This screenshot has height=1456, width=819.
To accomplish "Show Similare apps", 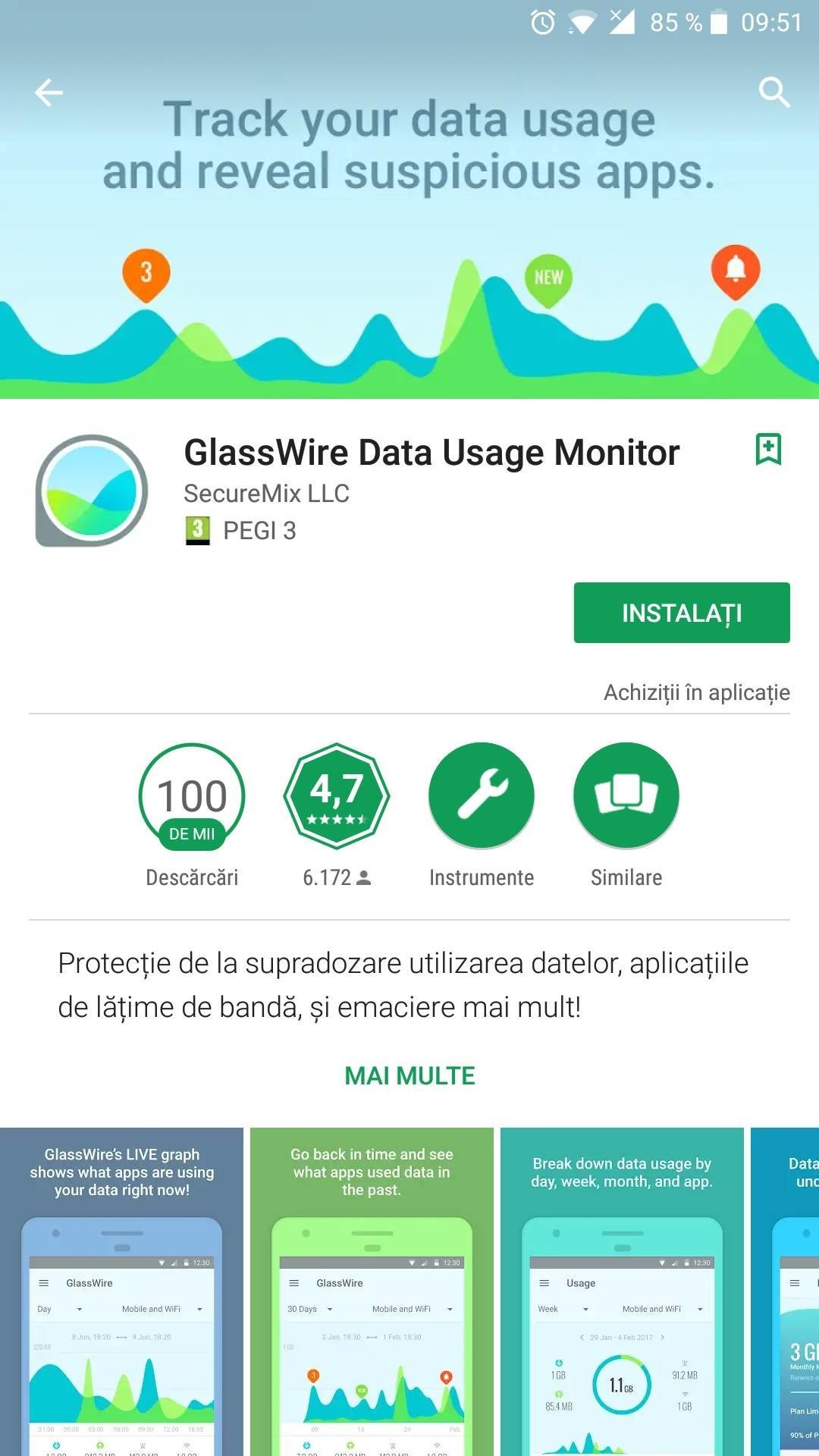I will [626, 796].
